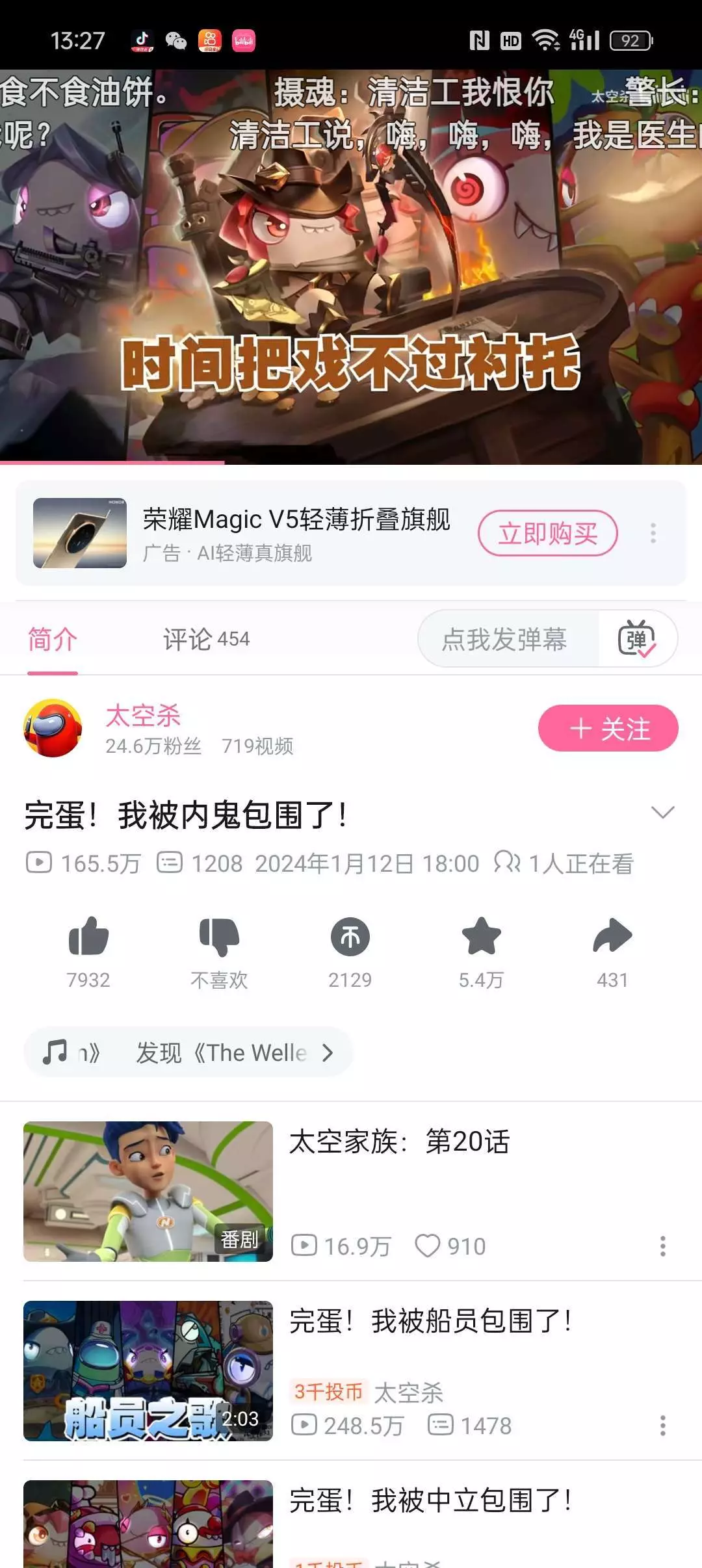Open 太空家族：第20话 video
This screenshot has width=702, height=1568.
click(x=399, y=1142)
